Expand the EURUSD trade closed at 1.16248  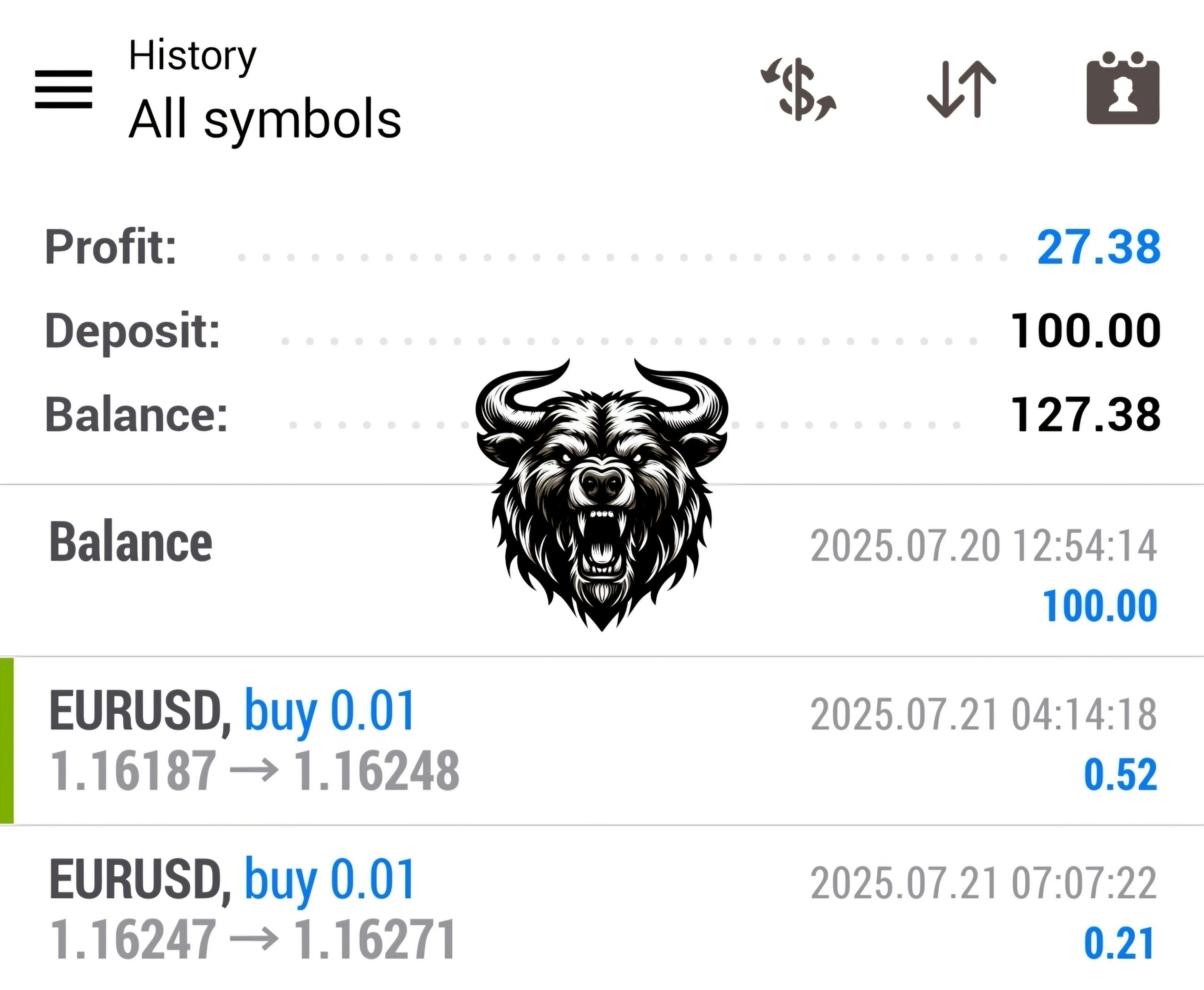pyautogui.click(x=602, y=741)
